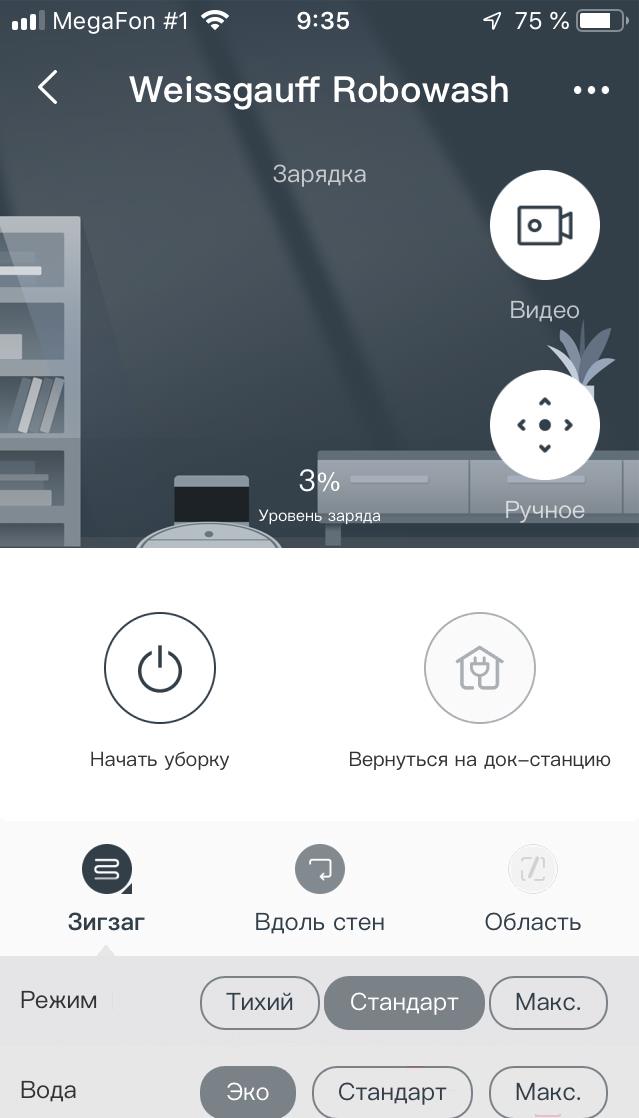The image size is (639, 1118).
Task: Set Вода level to Макс.
Action: click(548, 1090)
